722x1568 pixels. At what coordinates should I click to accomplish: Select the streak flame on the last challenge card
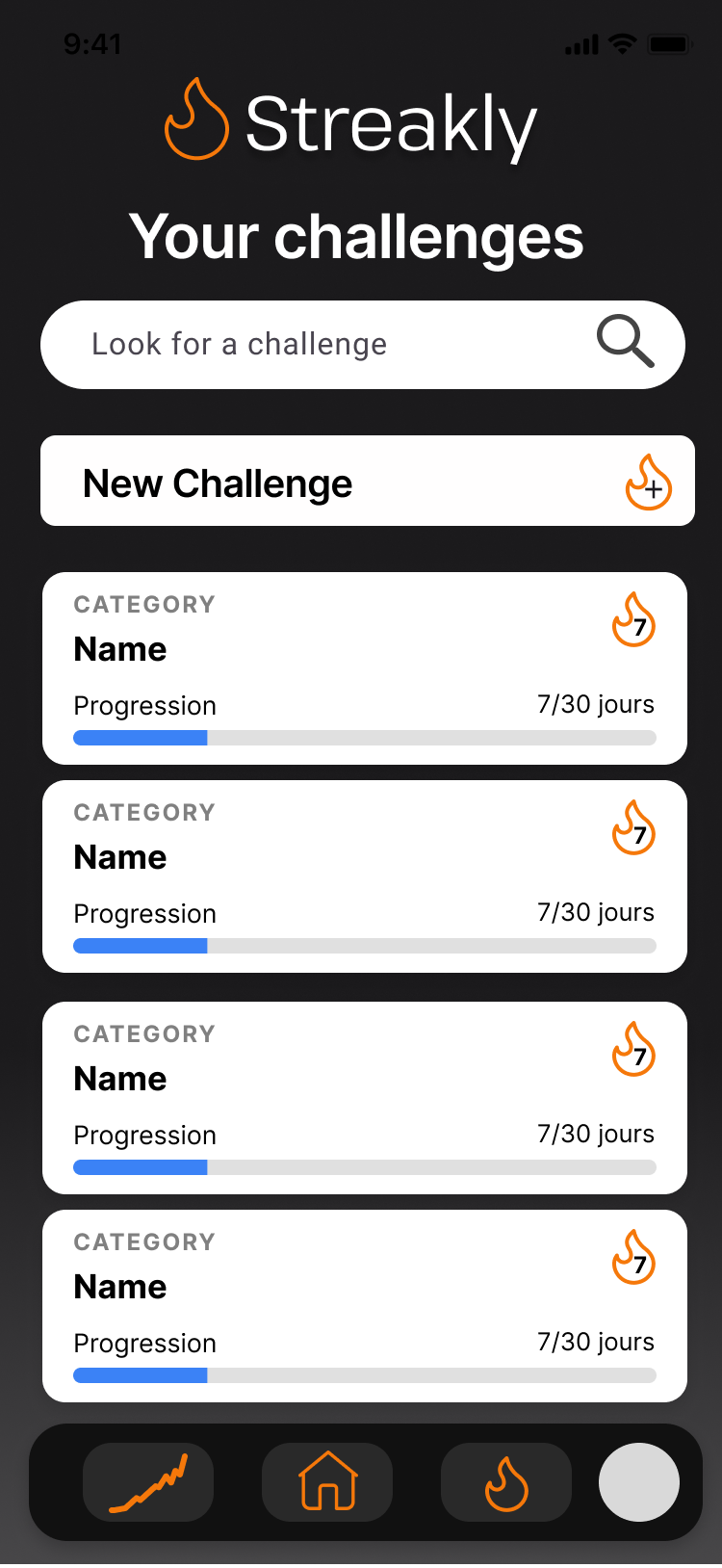point(633,1258)
